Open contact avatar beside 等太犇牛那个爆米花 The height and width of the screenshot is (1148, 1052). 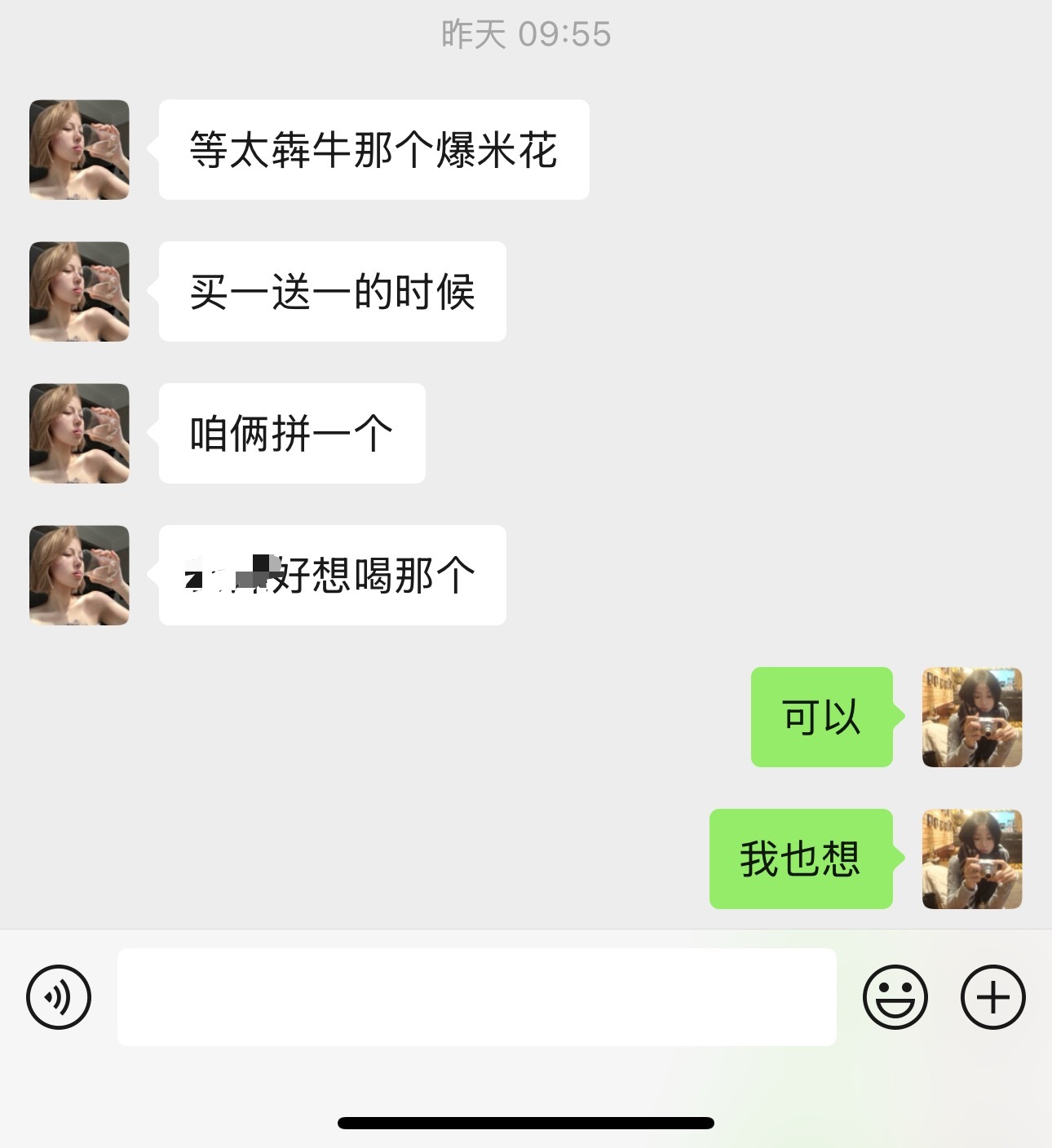tap(79, 148)
